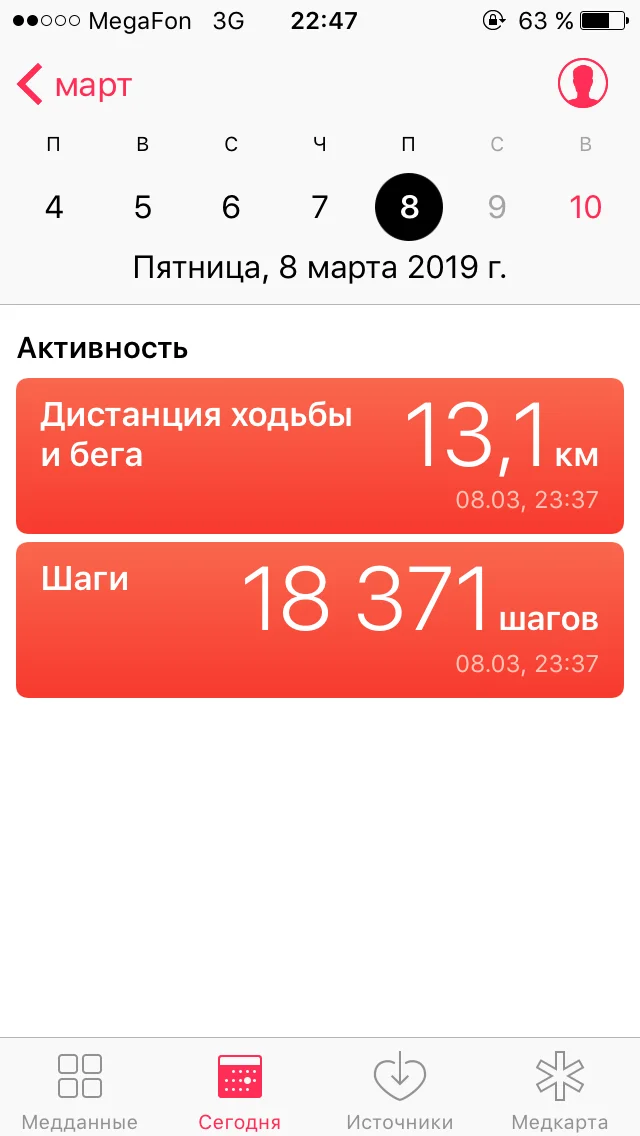
Task: Open the Дистанция ходьбы и бега card
Action: coord(320,455)
